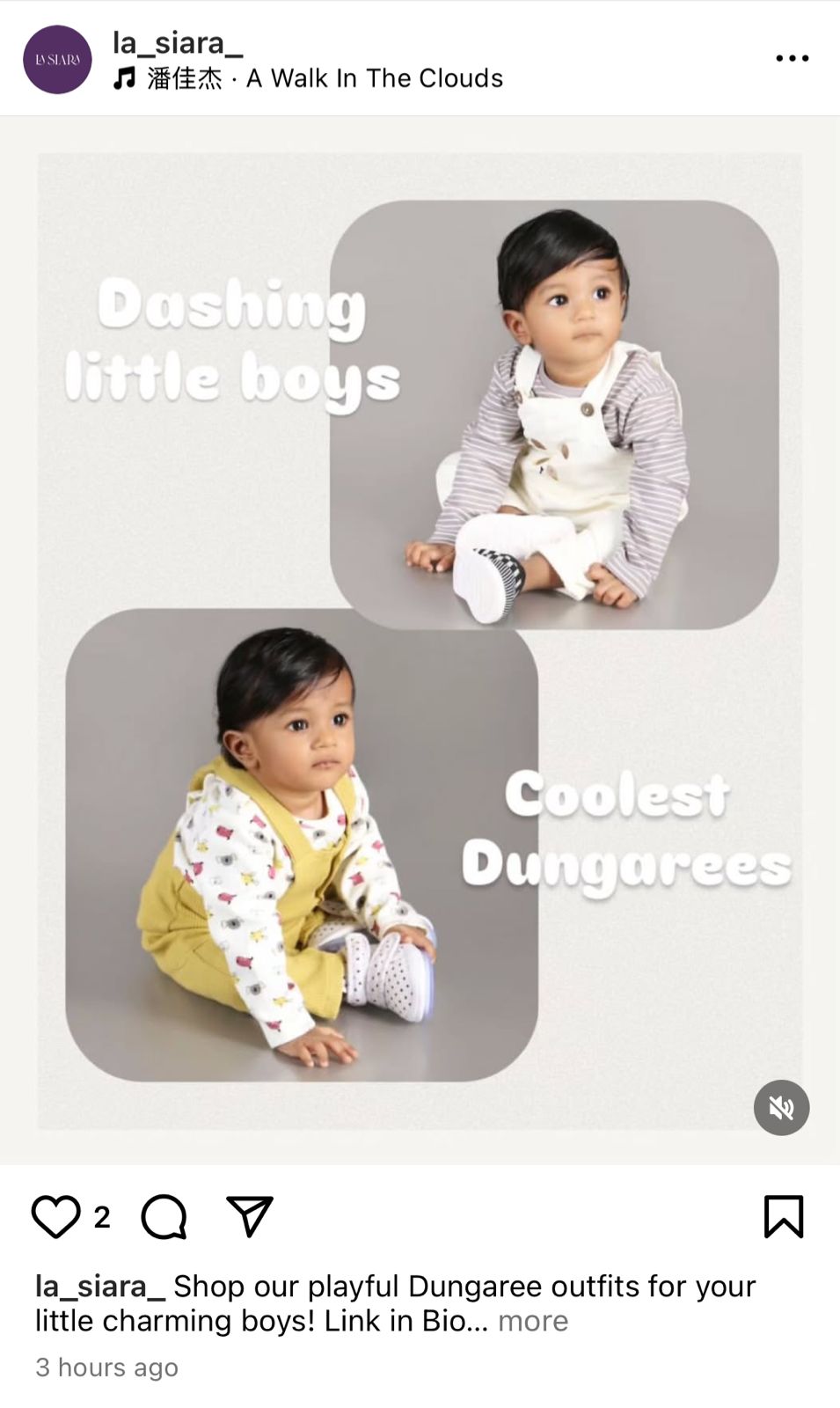
Task: Like the la_siara_ post
Action: coord(56,1217)
